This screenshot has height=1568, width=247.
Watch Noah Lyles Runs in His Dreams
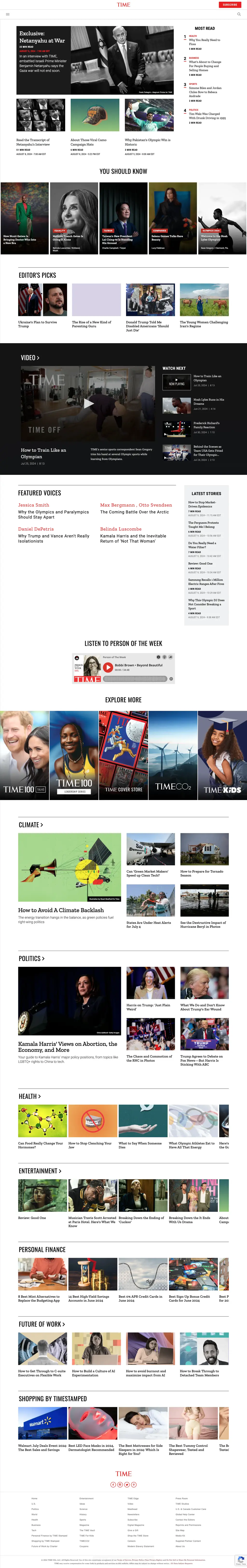[208, 402]
